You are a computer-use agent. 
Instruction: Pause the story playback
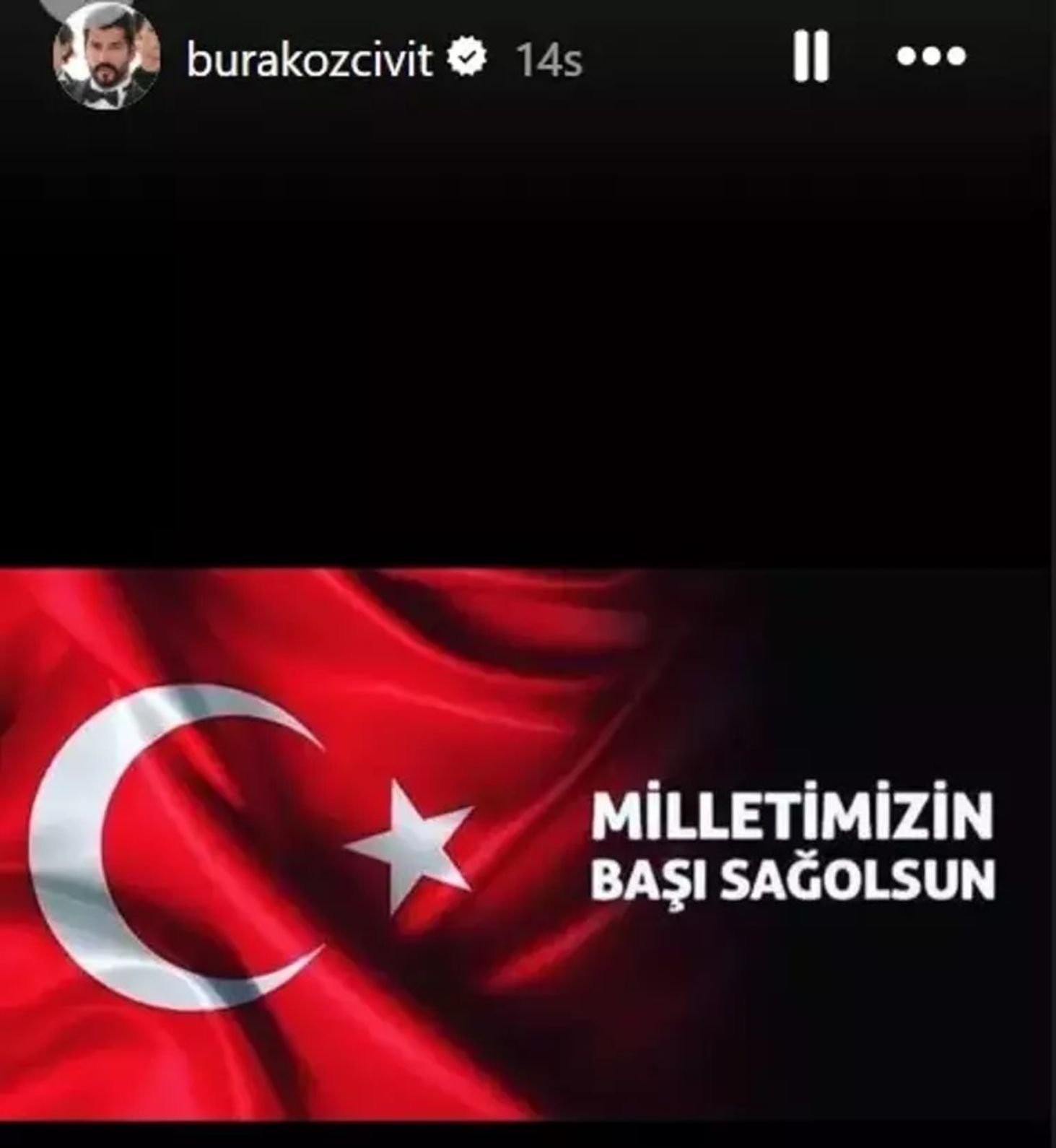(810, 56)
